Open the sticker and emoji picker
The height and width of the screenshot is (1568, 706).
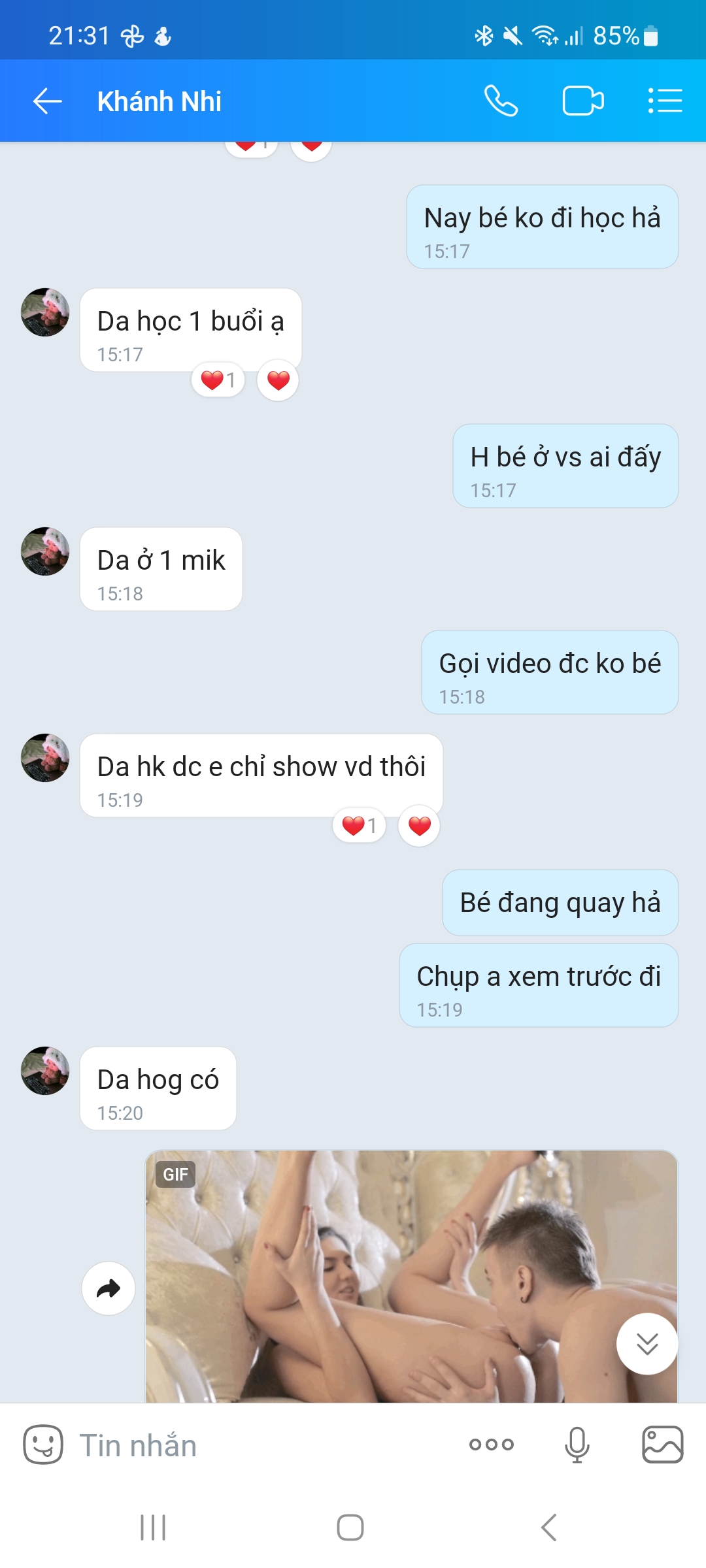43,1445
